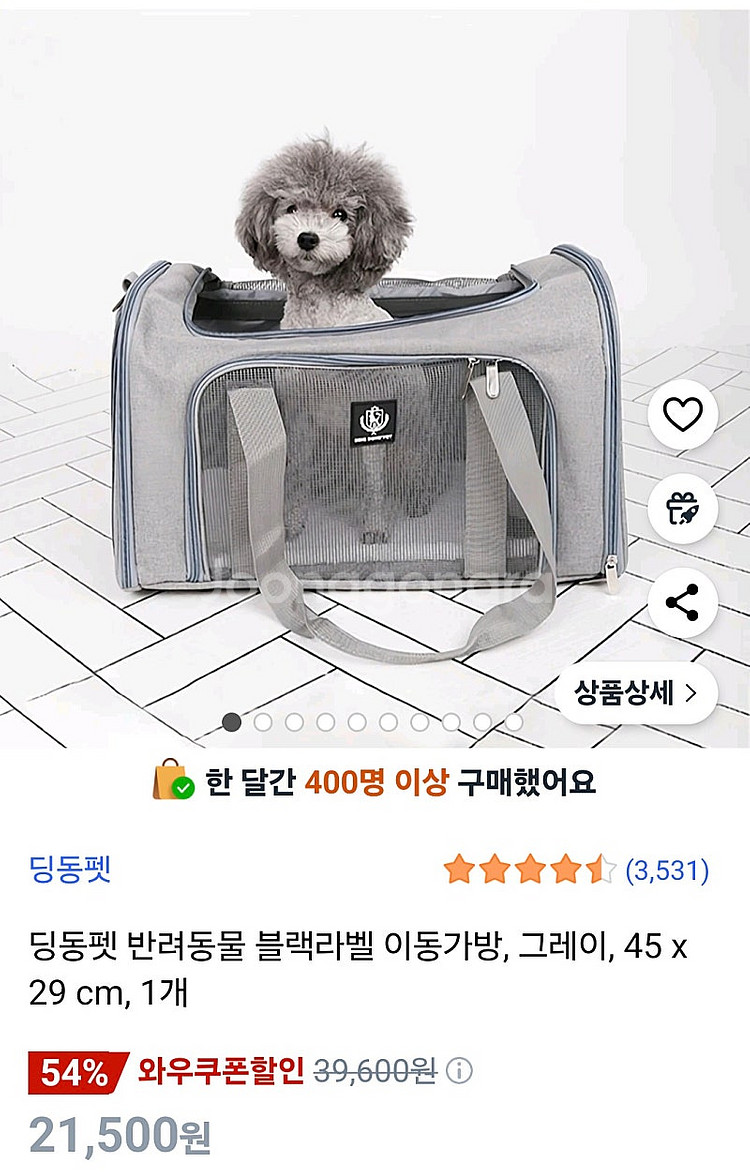Share this product
The height and width of the screenshot is (1174, 750).
682,603
